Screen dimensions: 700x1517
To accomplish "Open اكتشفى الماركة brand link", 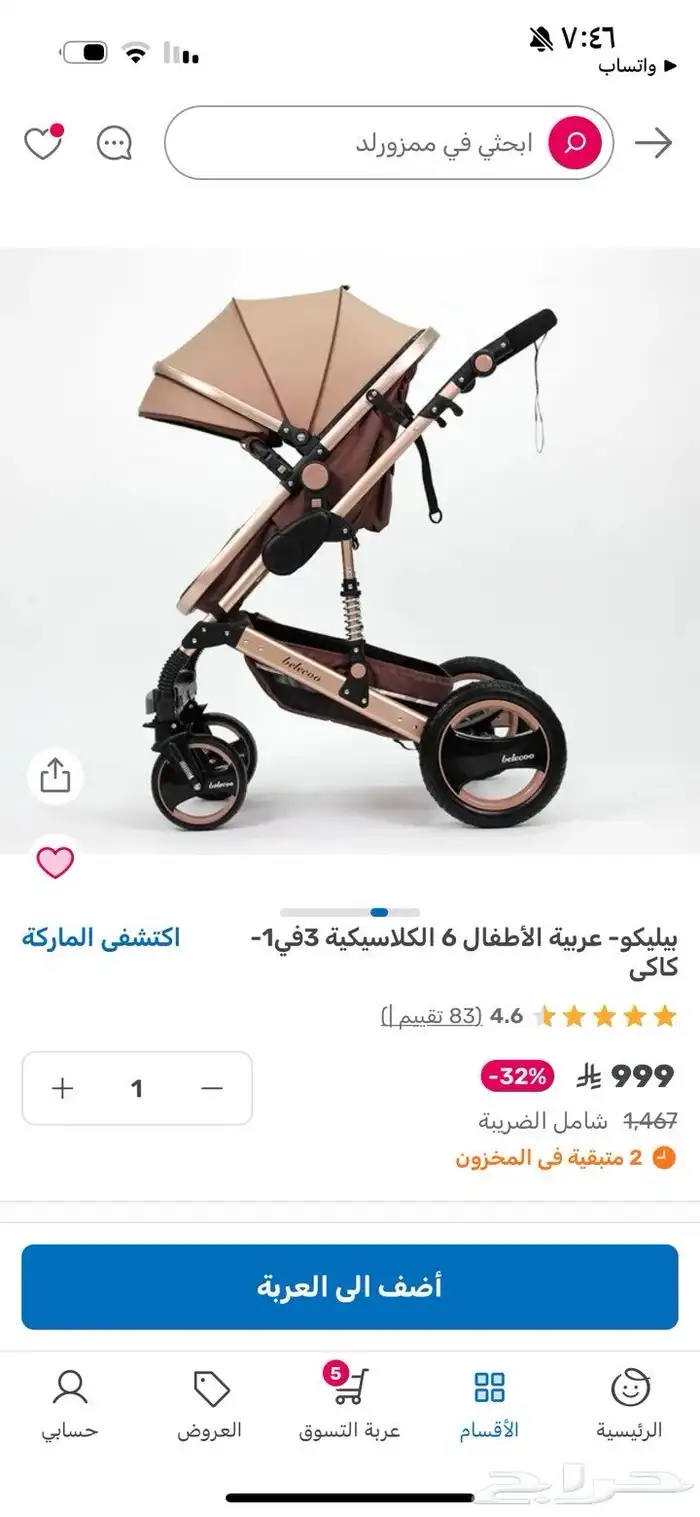I will [101, 938].
